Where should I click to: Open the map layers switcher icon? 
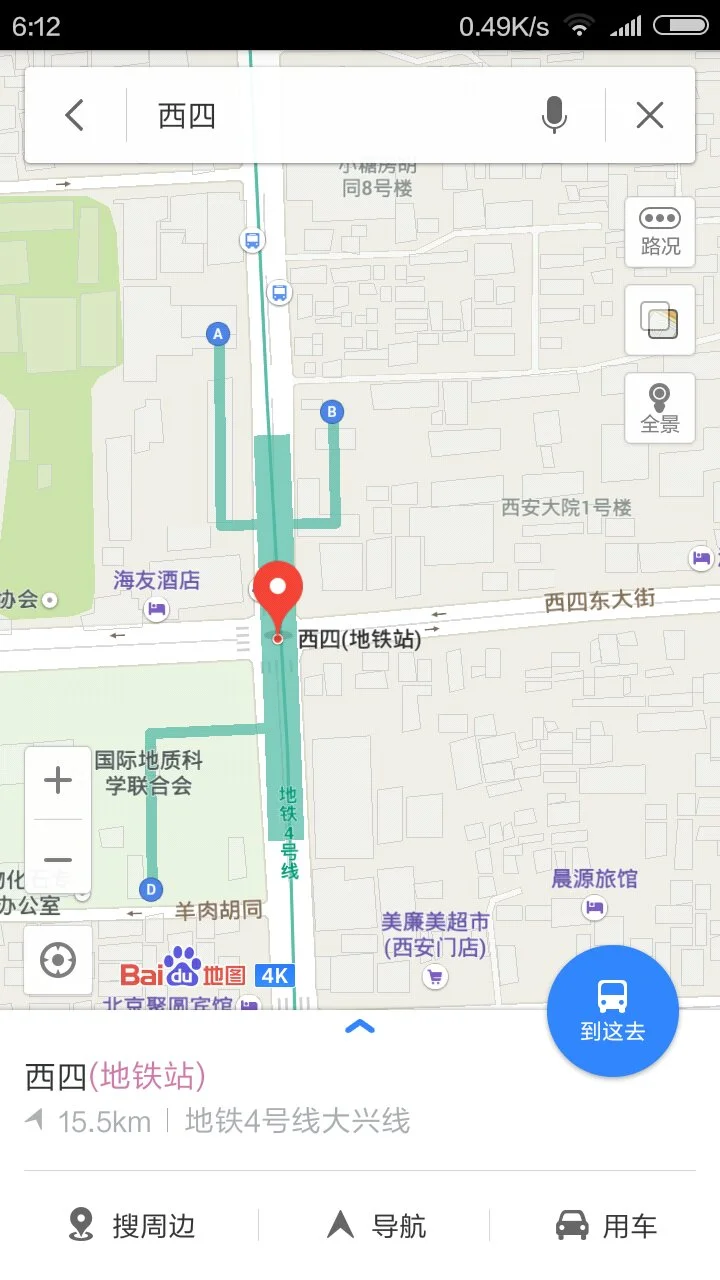[658, 320]
